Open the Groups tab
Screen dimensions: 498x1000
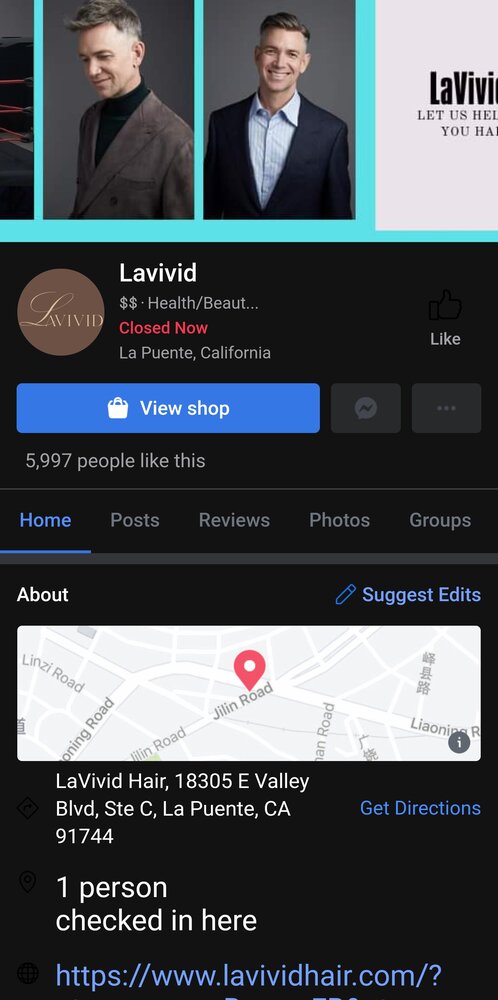click(x=440, y=520)
